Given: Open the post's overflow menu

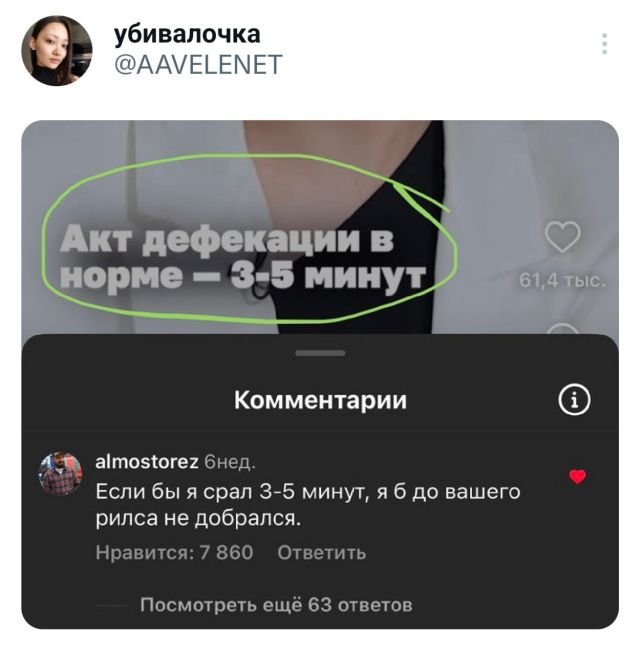Looking at the screenshot, I should click(x=604, y=44).
